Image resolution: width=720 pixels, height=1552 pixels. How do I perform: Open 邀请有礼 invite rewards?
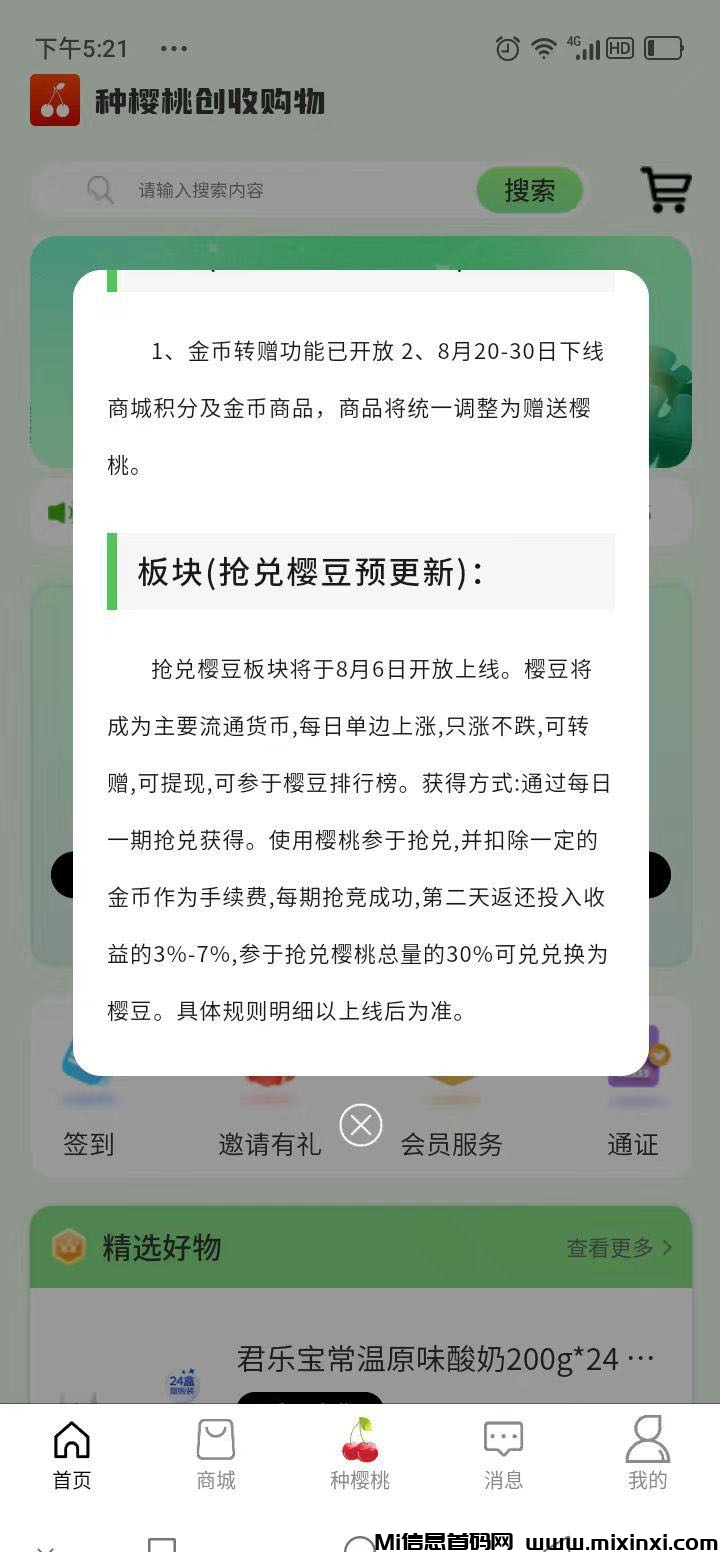coord(269,1143)
